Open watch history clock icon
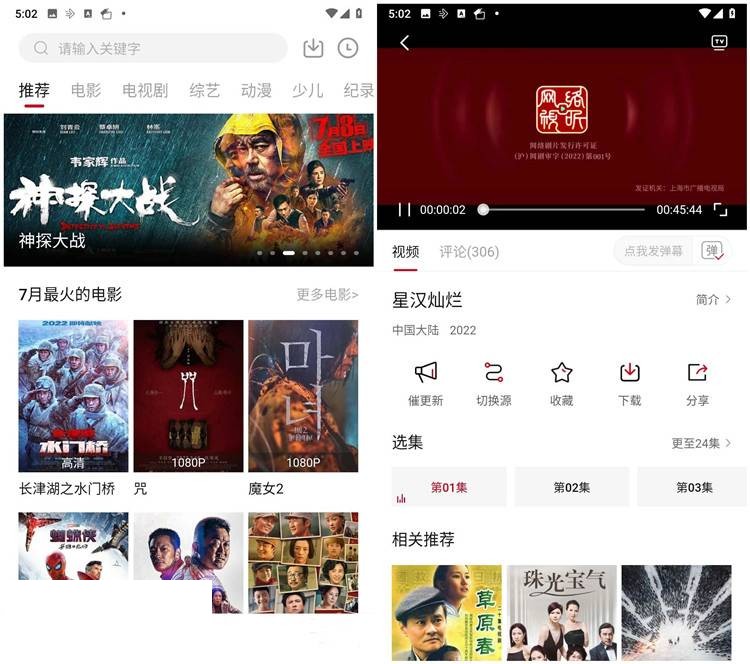The height and width of the screenshot is (664, 750). pyautogui.click(x=348, y=48)
